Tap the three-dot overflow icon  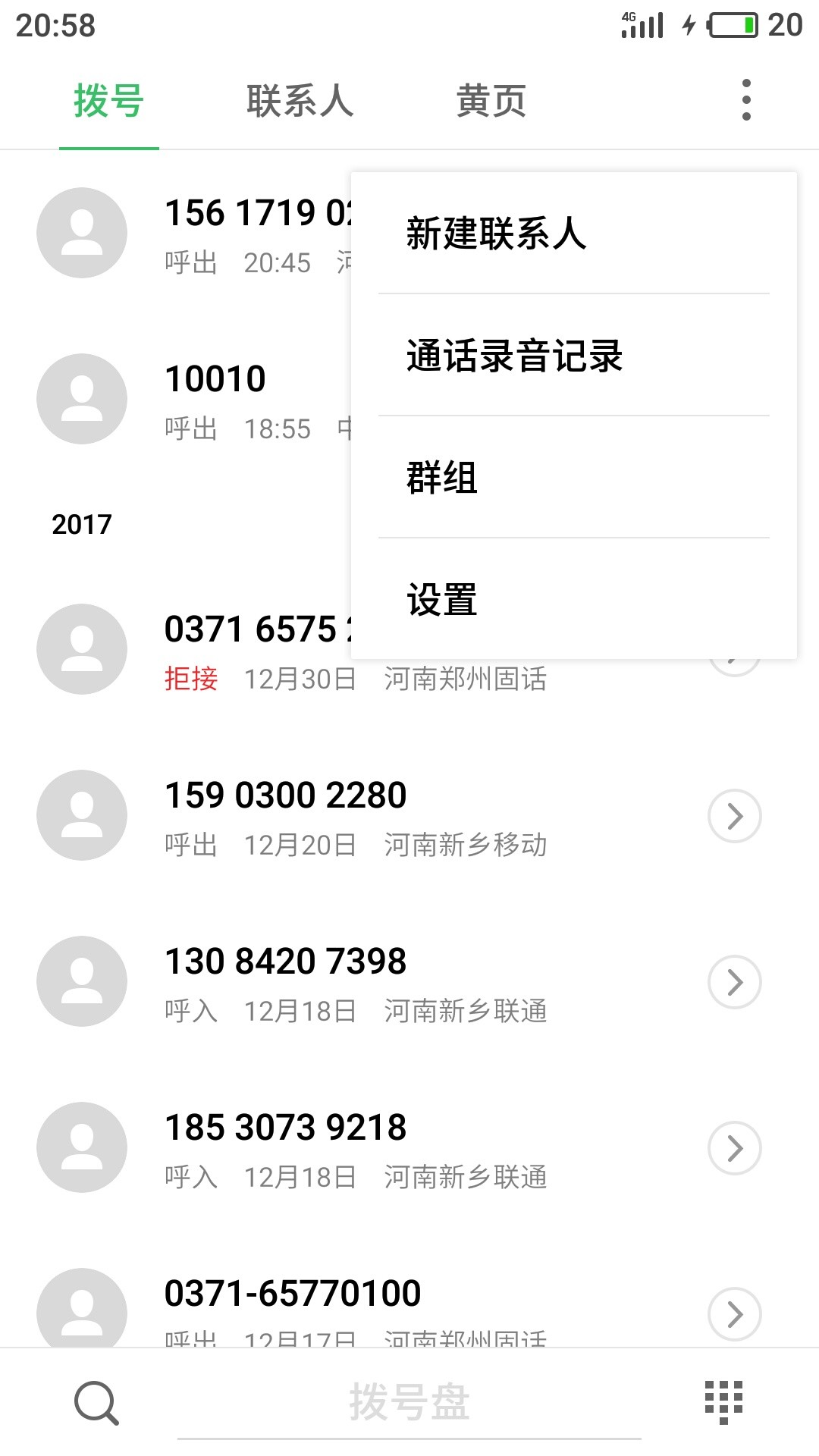(746, 100)
